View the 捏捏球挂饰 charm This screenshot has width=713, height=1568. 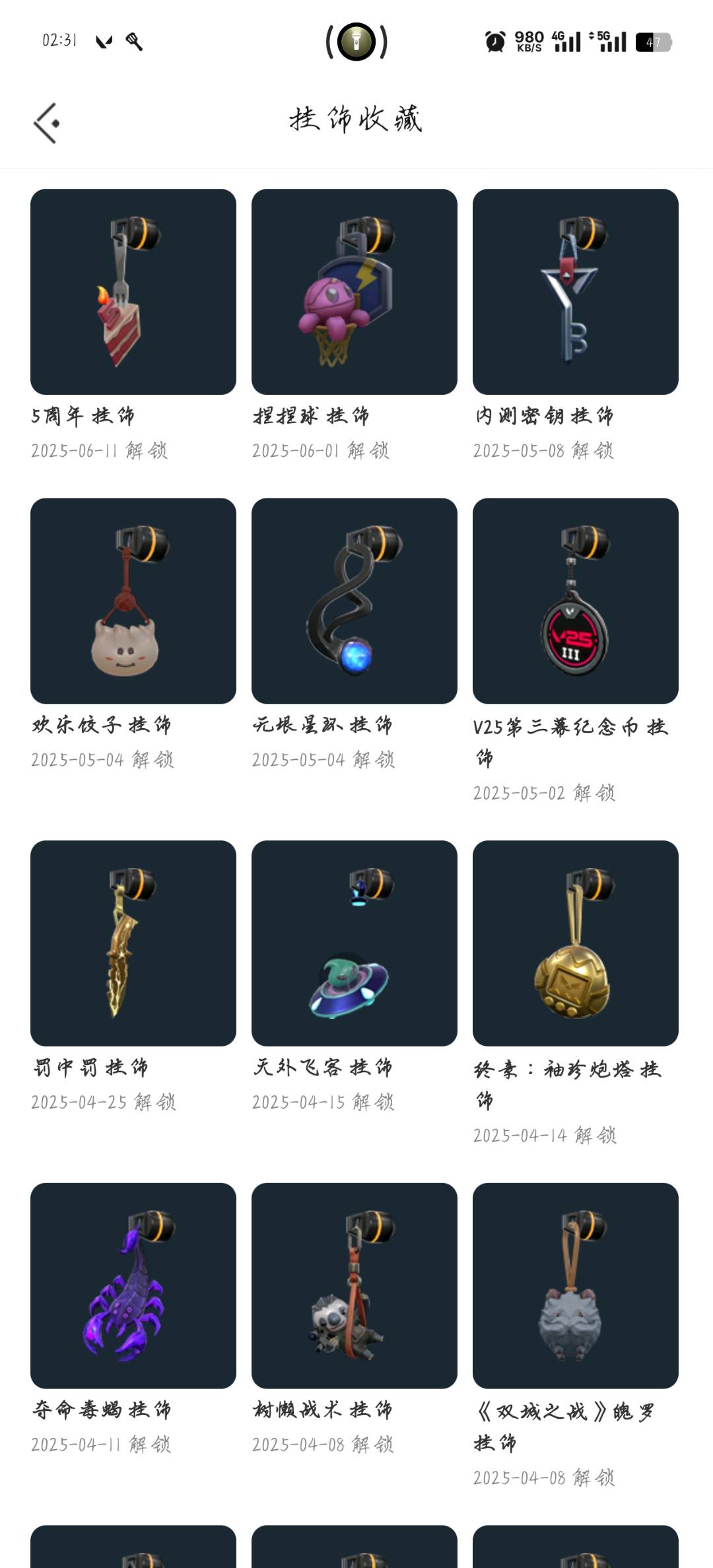pyautogui.click(x=355, y=292)
